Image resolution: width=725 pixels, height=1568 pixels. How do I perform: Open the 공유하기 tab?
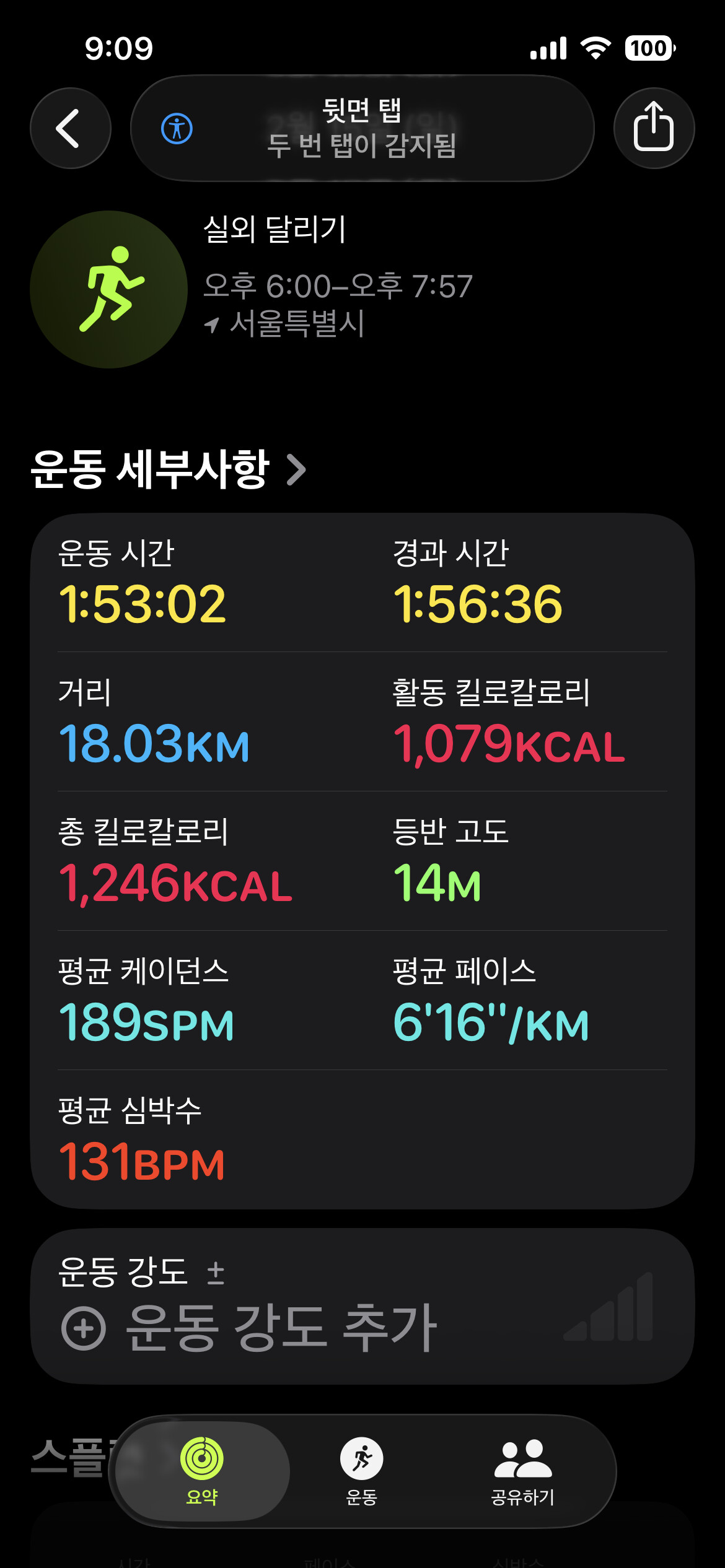pyautogui.click(x=522, y=1470)
